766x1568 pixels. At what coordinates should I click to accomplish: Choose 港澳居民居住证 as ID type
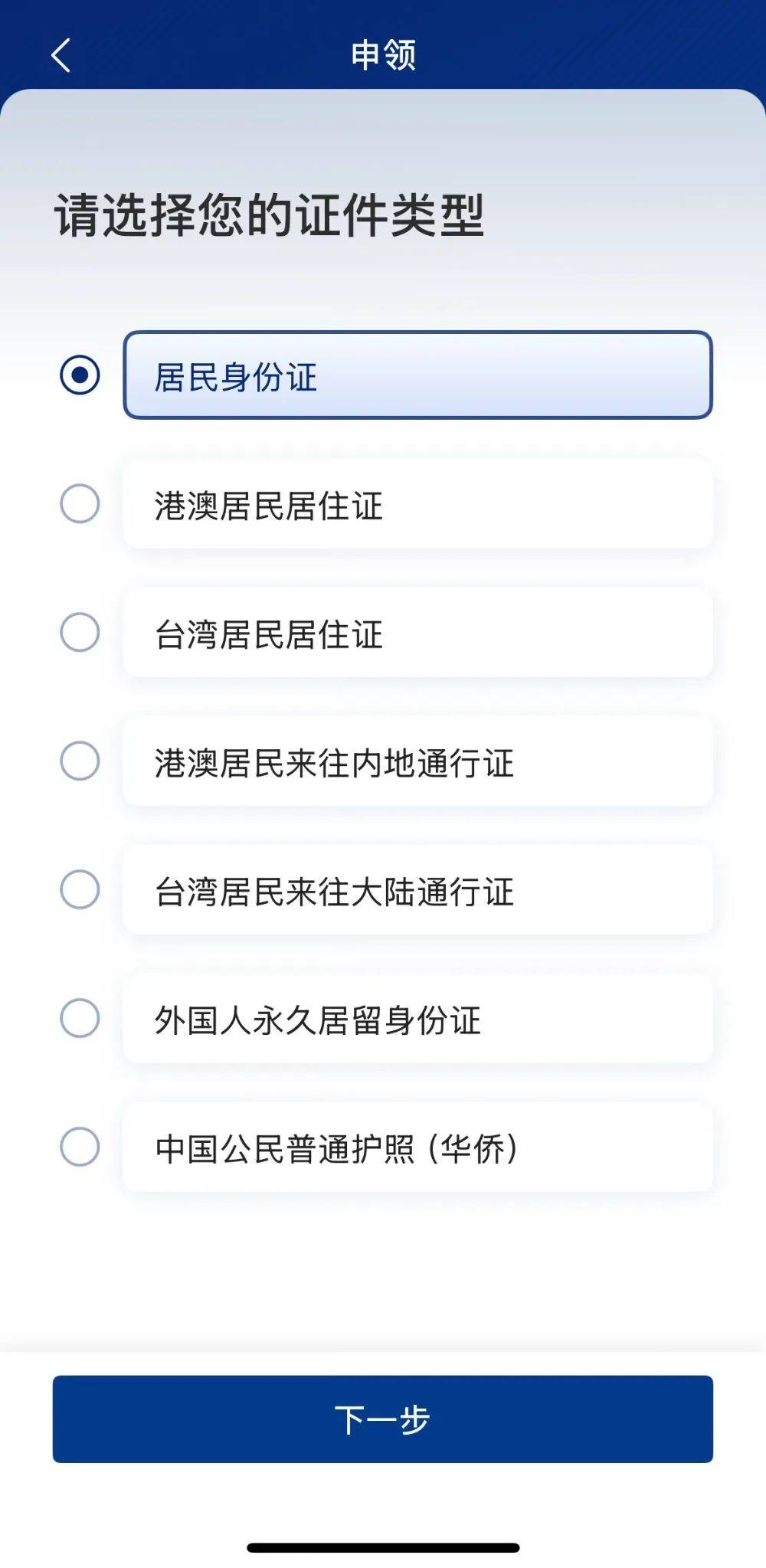click(x=417, y=504)
